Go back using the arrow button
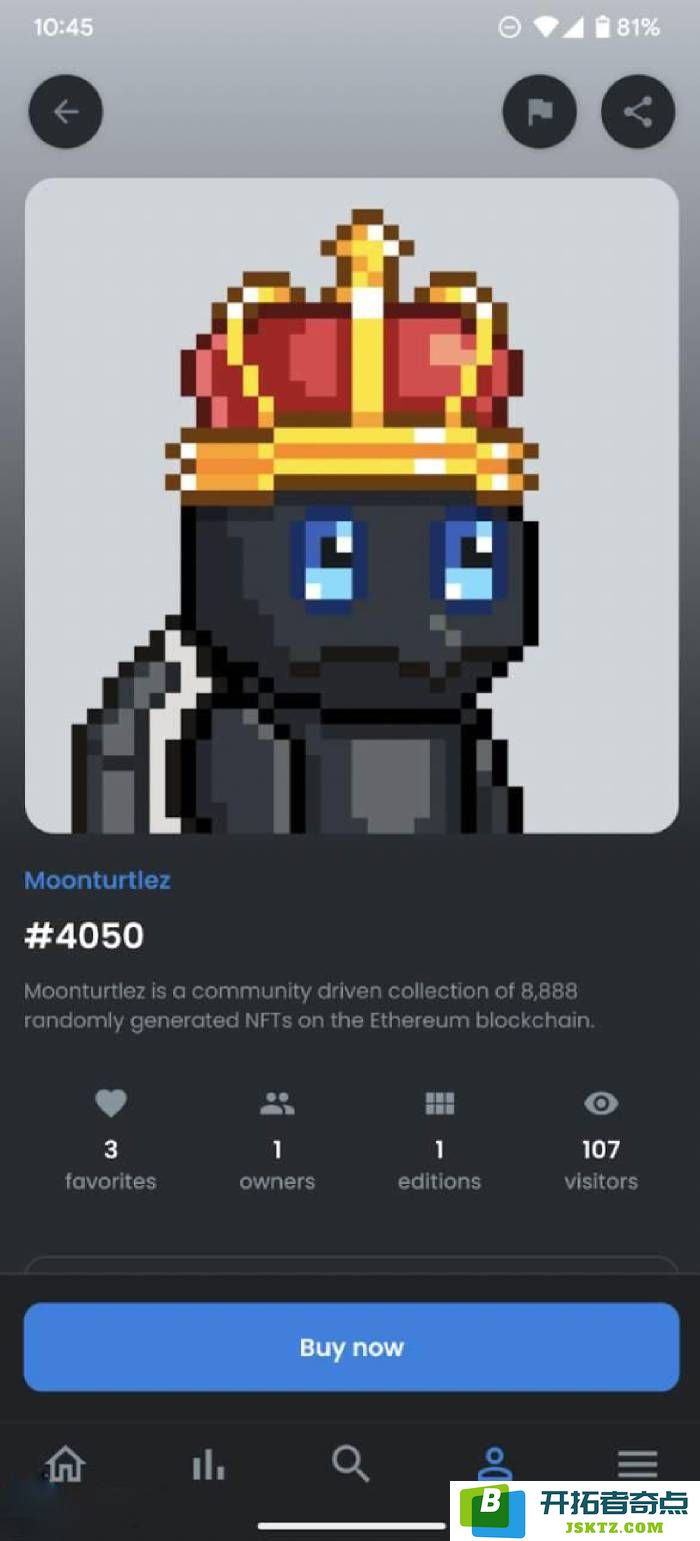700x1541 pixels. [x=66, y=112]
